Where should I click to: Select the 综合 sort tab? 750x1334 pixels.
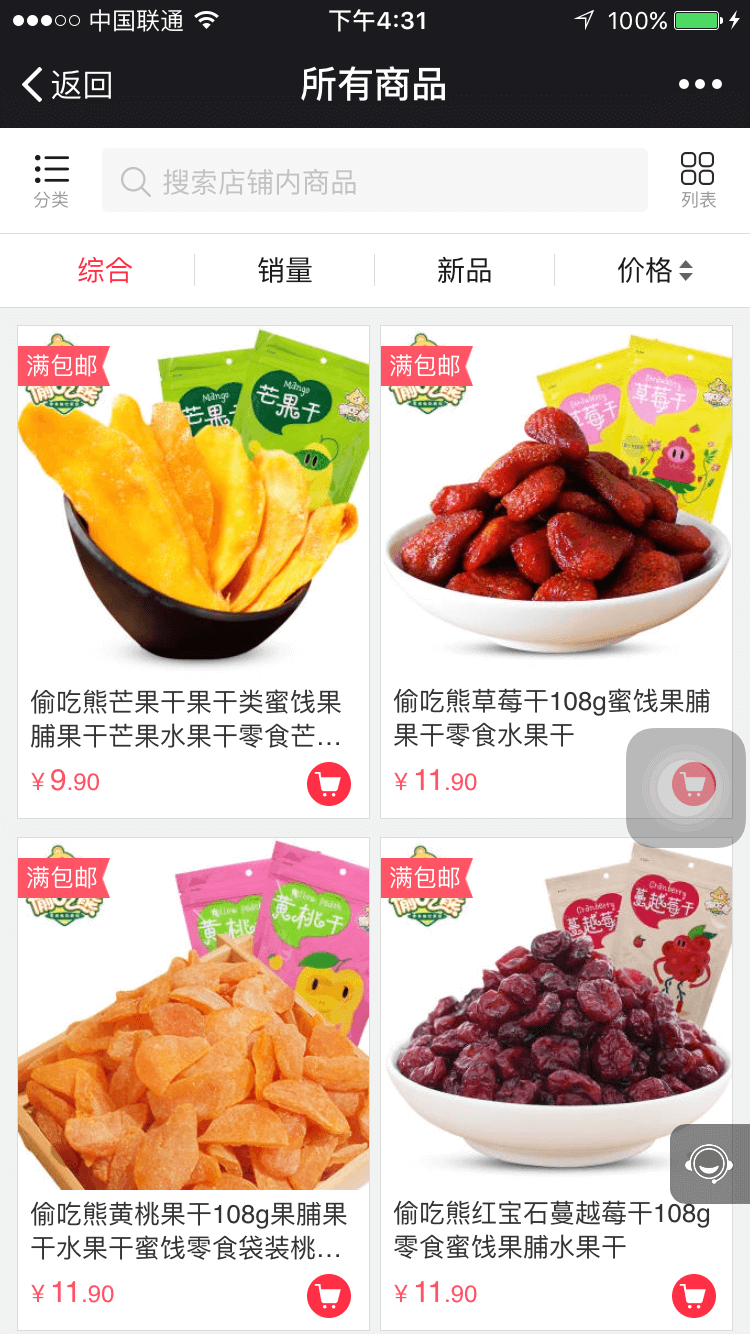[105, 270]
